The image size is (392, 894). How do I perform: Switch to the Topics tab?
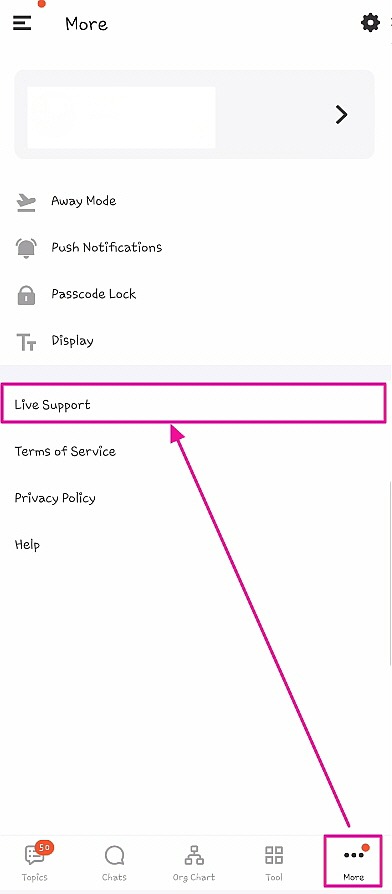(x=35, y=861)
